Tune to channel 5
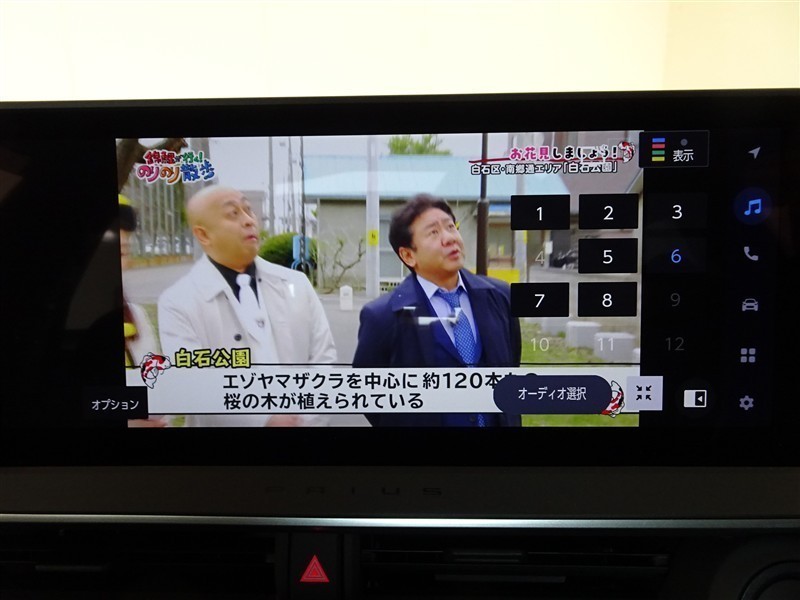The width and height of the screenshot is (800, 600). pos(608,256)
